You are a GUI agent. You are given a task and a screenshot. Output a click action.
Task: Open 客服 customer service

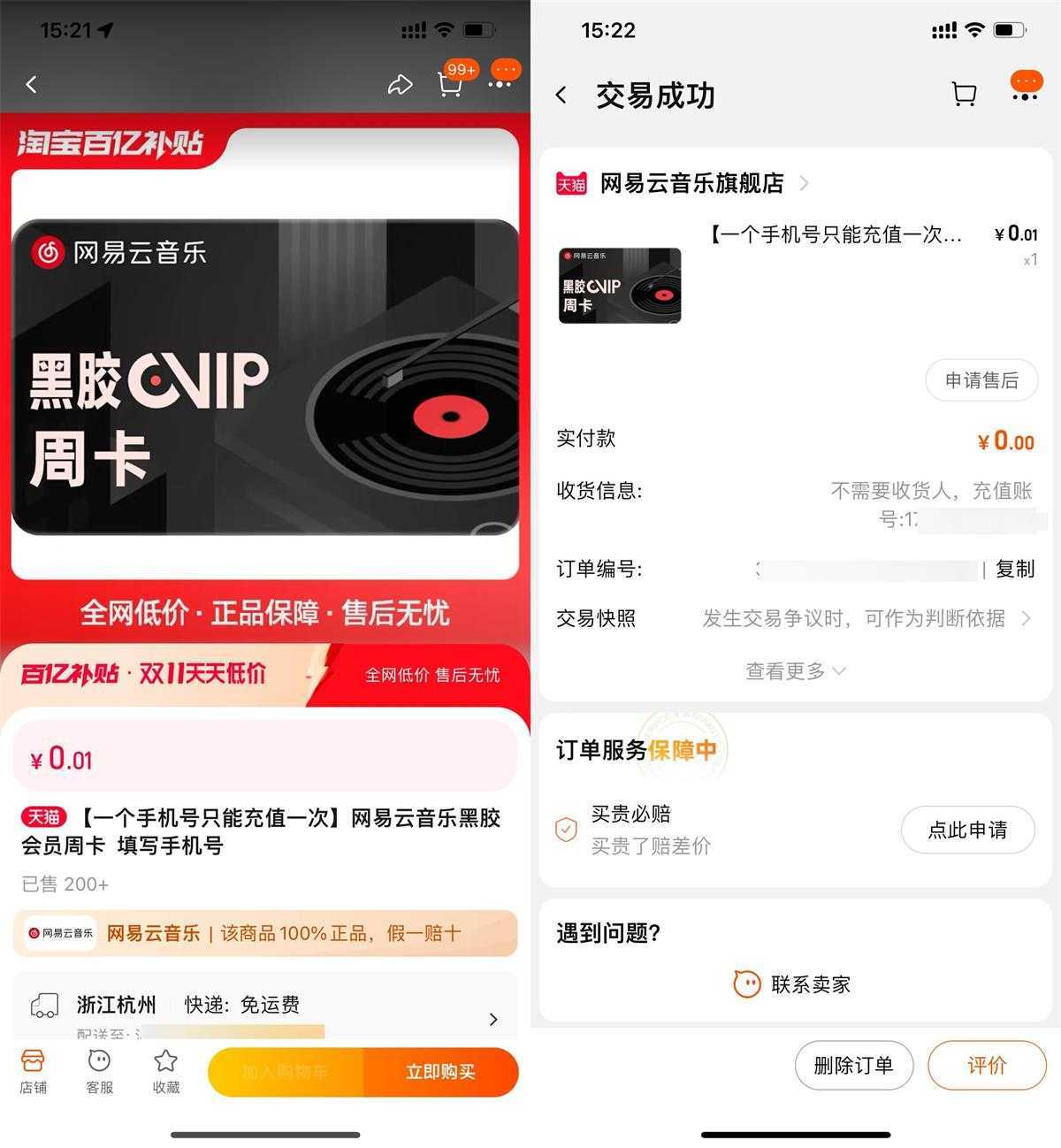click(99, 1071)
